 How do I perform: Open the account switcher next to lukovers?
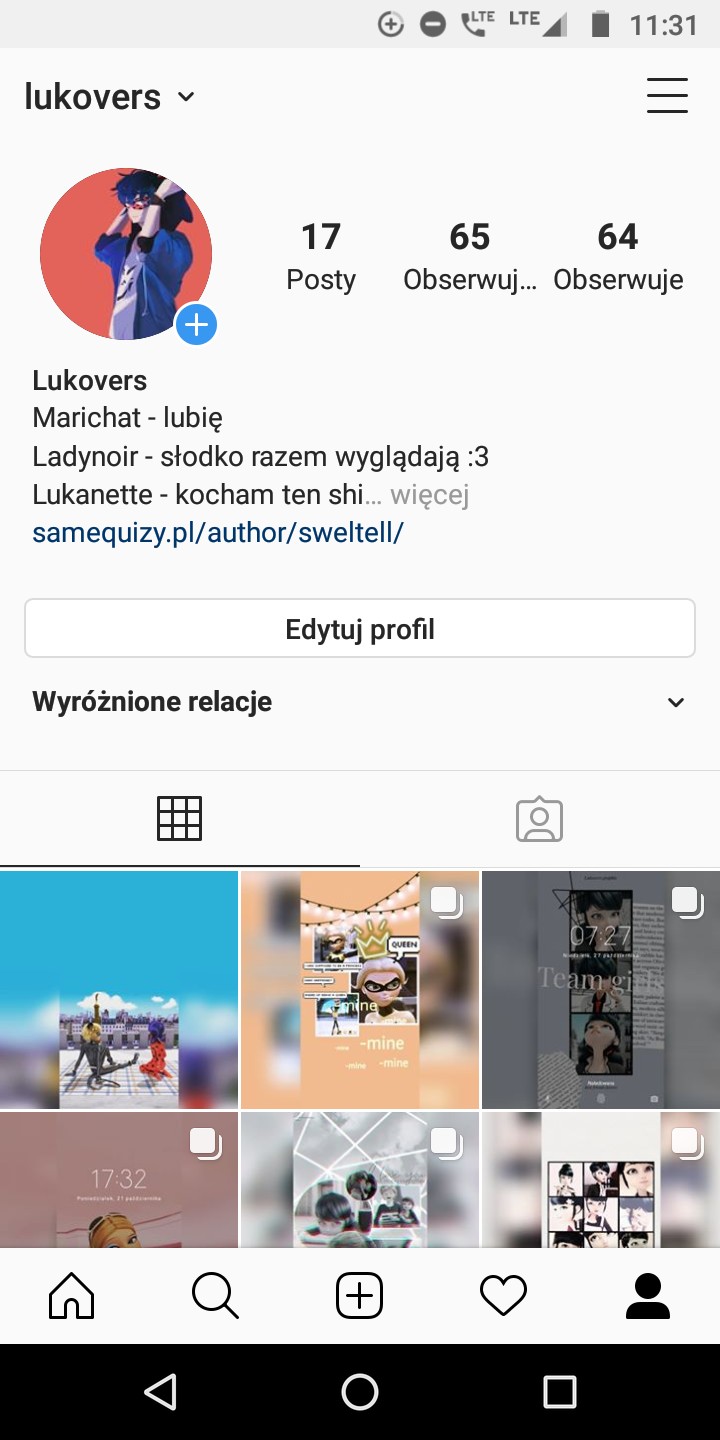coord(186,97)
